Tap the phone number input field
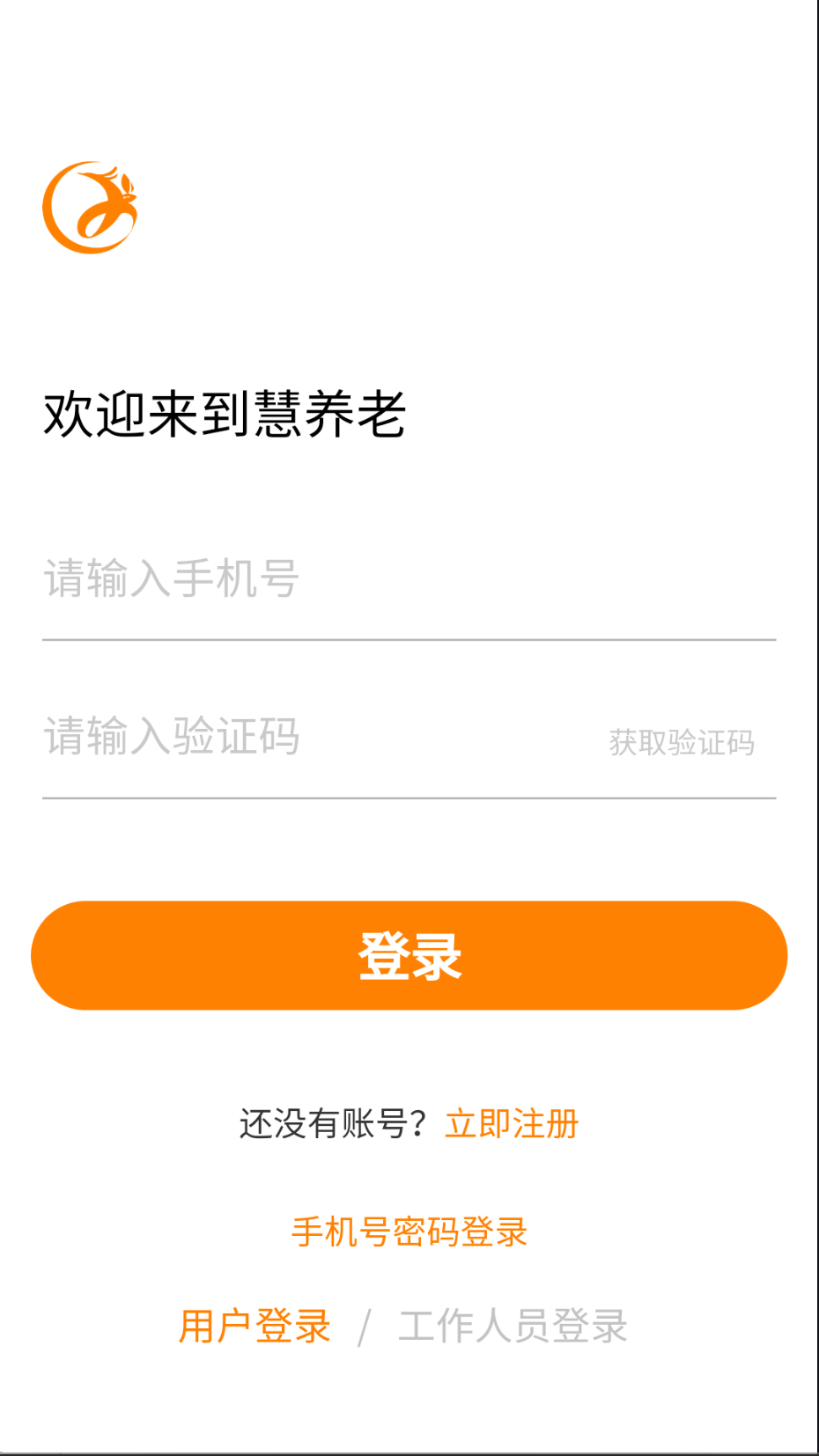 coord(409,579)
